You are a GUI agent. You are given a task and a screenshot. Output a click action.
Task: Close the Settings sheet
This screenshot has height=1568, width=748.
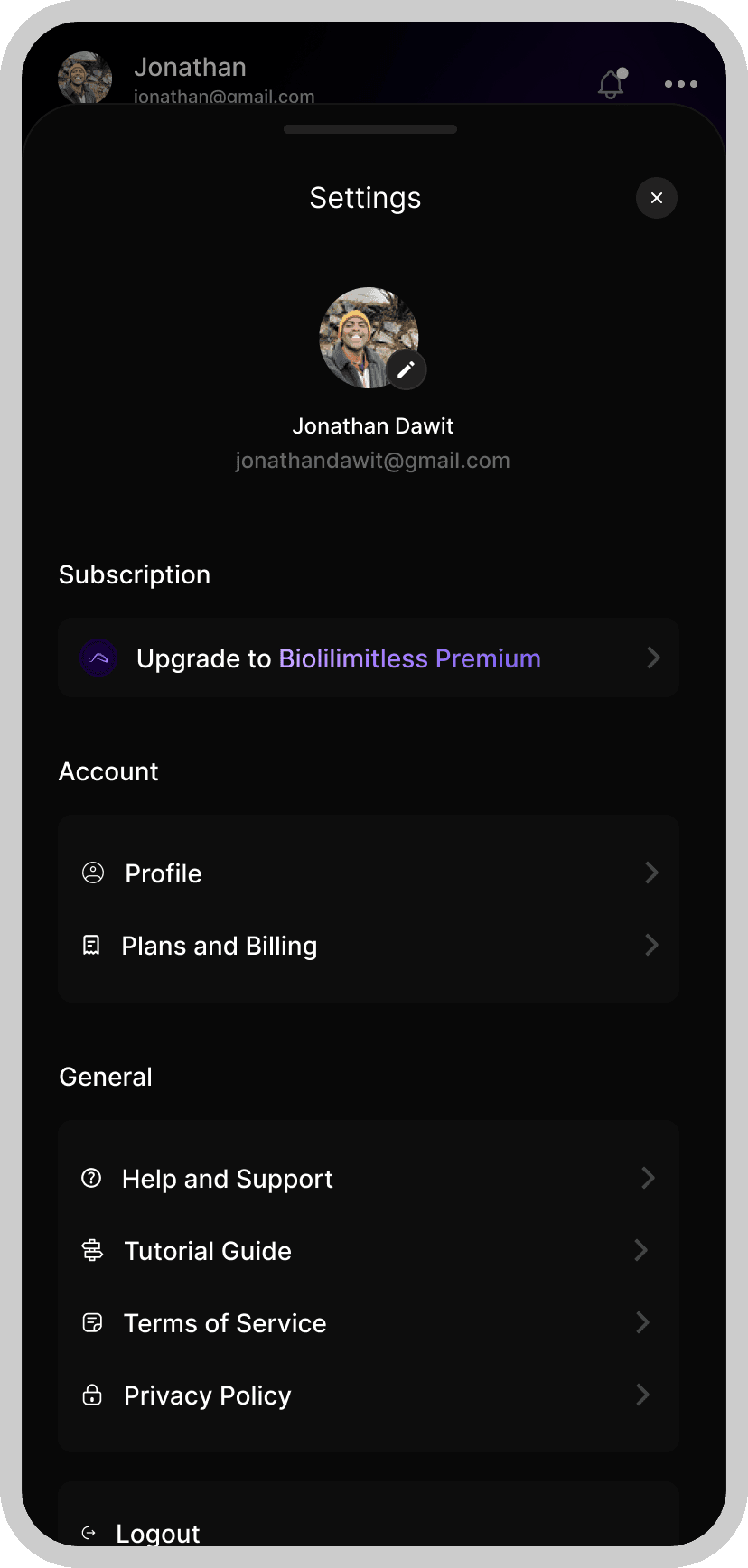pyautogui.click(x=657, y=198)
